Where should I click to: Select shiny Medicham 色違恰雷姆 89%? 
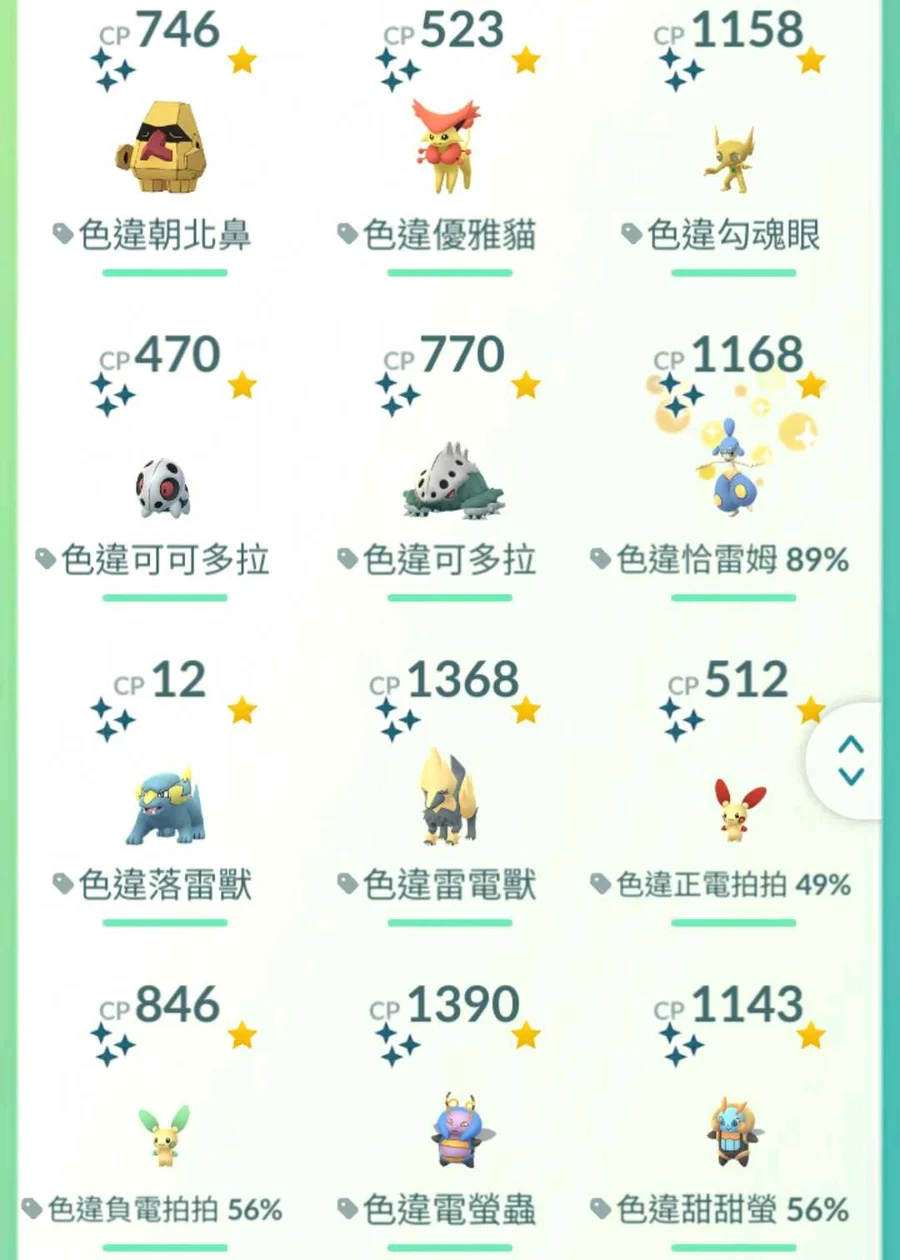pos(733,470)
